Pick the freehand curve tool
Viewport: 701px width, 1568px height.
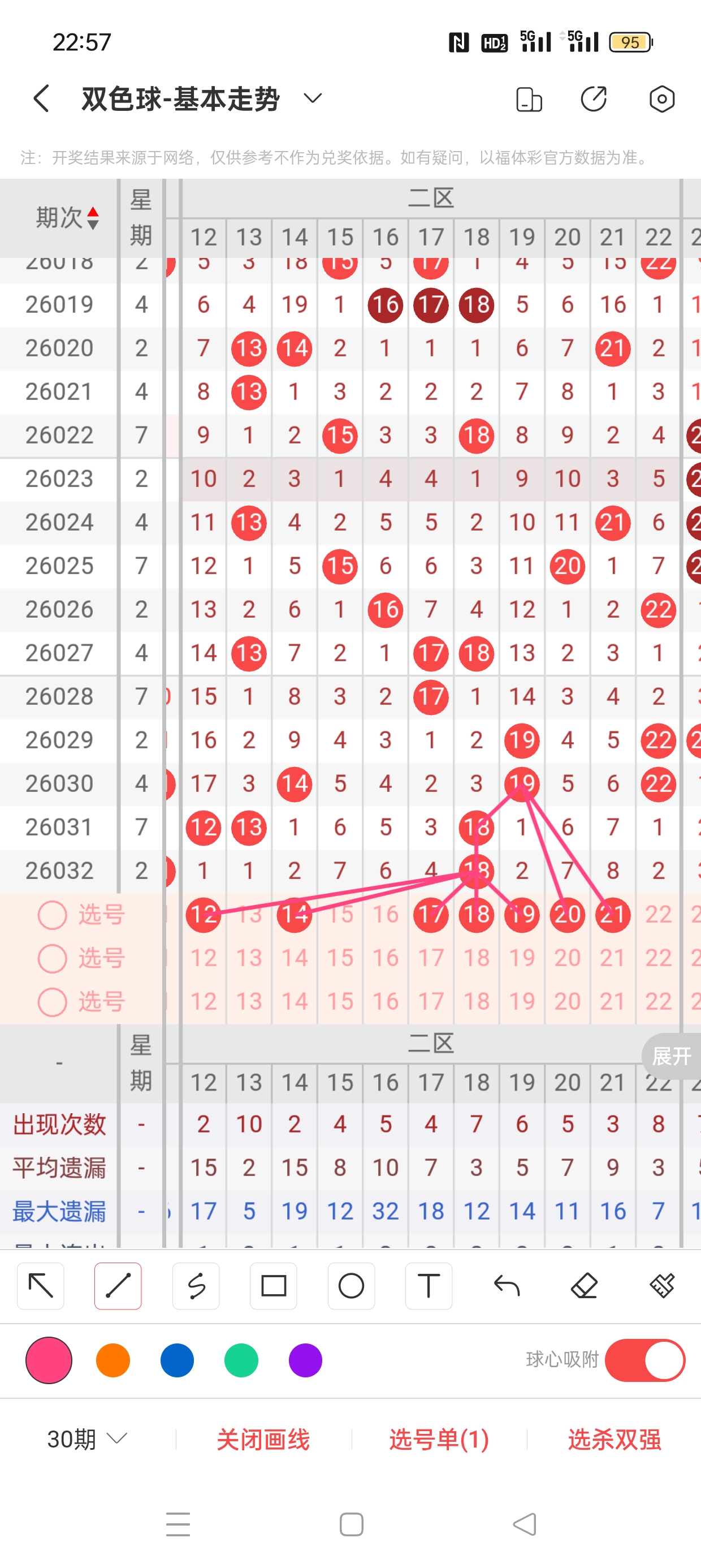(x=196, y=1286)
